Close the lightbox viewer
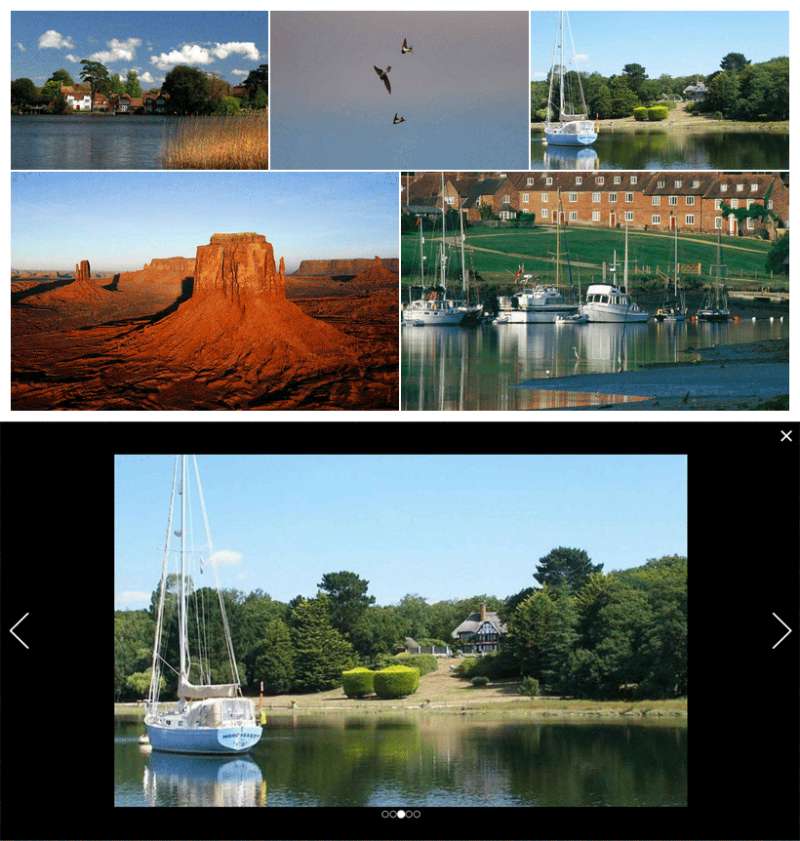Viewport: 800px width, 841px height. point(786,436)
